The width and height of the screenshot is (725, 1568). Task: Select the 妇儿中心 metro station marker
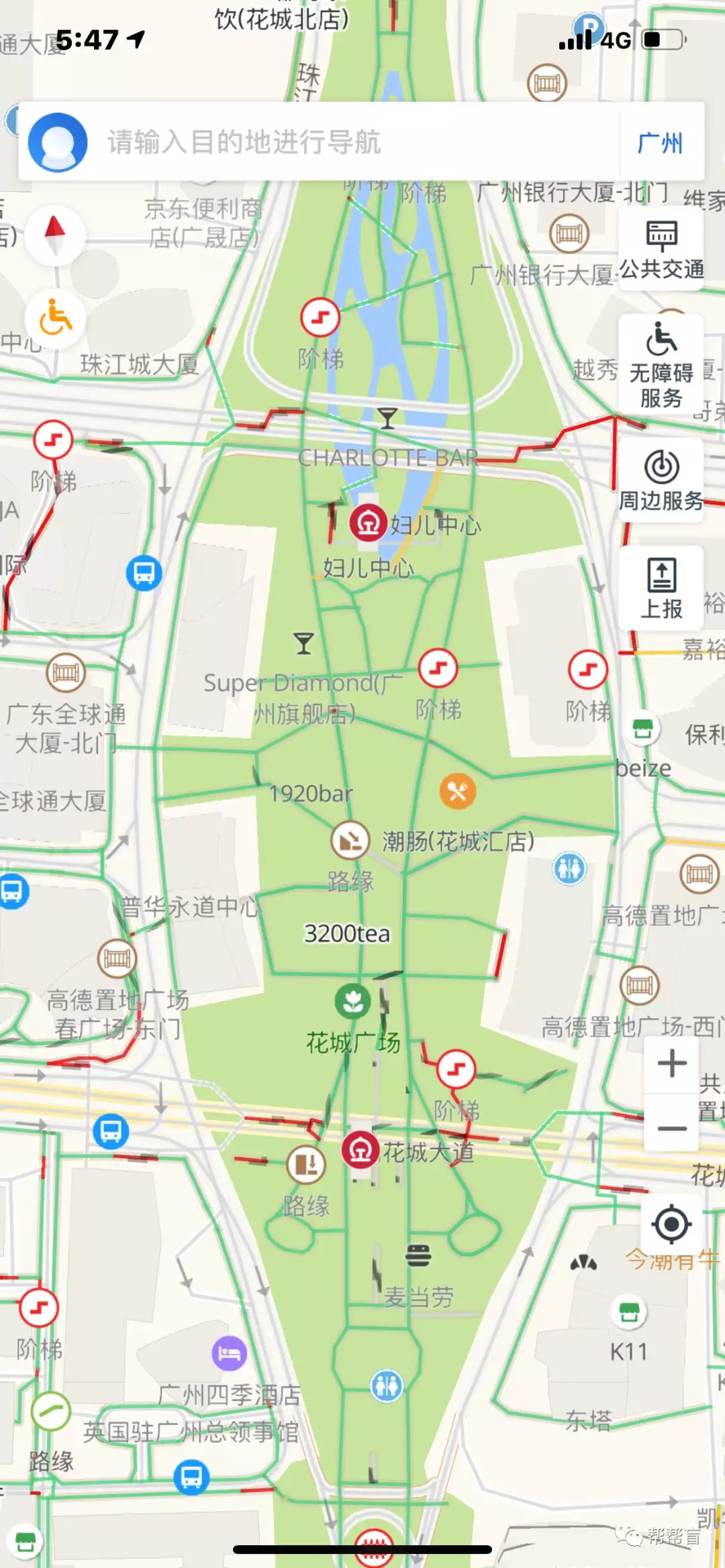coord(368,523)
